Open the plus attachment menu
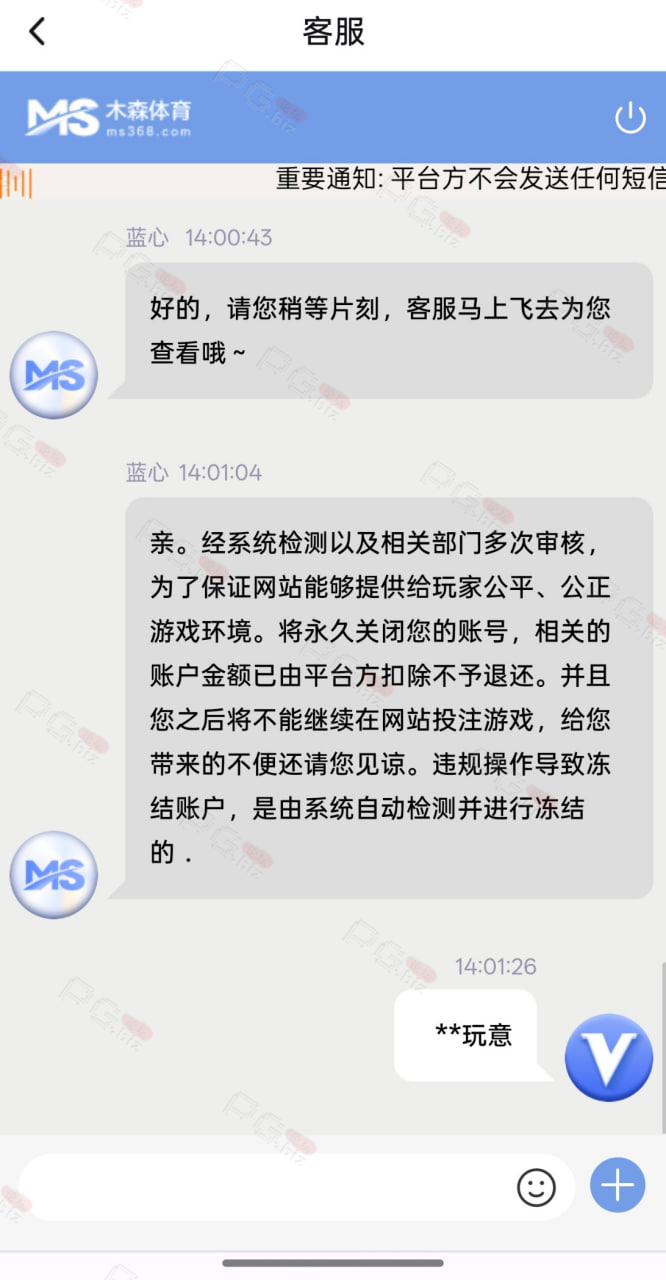666x1280 pixels. [x=617, y=1186]
